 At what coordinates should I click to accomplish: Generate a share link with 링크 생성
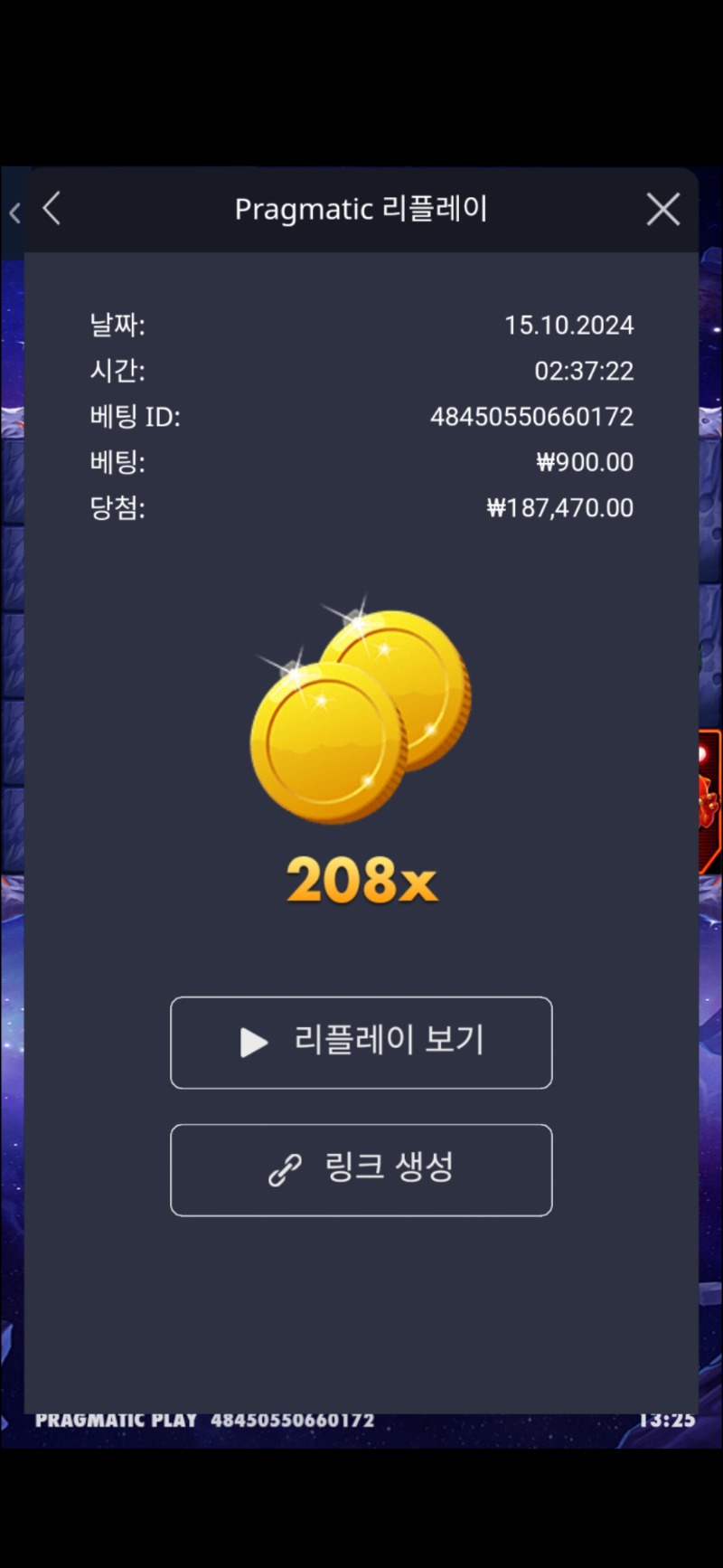click(x=361, y=1170)
